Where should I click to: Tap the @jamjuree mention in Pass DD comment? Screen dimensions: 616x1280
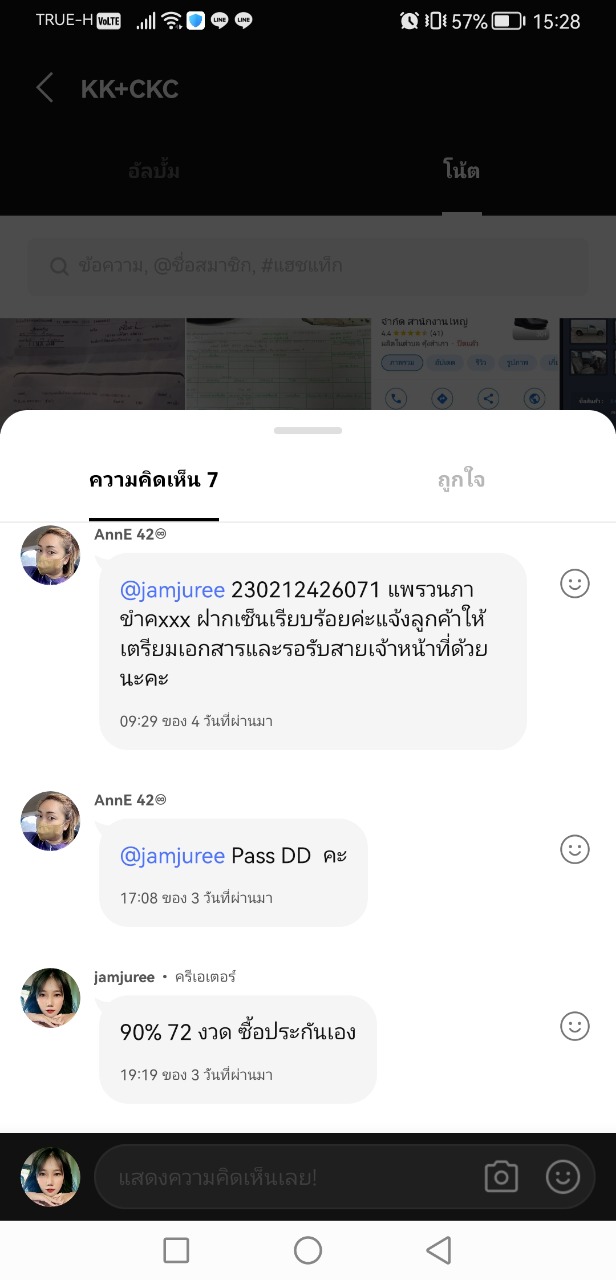(x=172, y=856)
